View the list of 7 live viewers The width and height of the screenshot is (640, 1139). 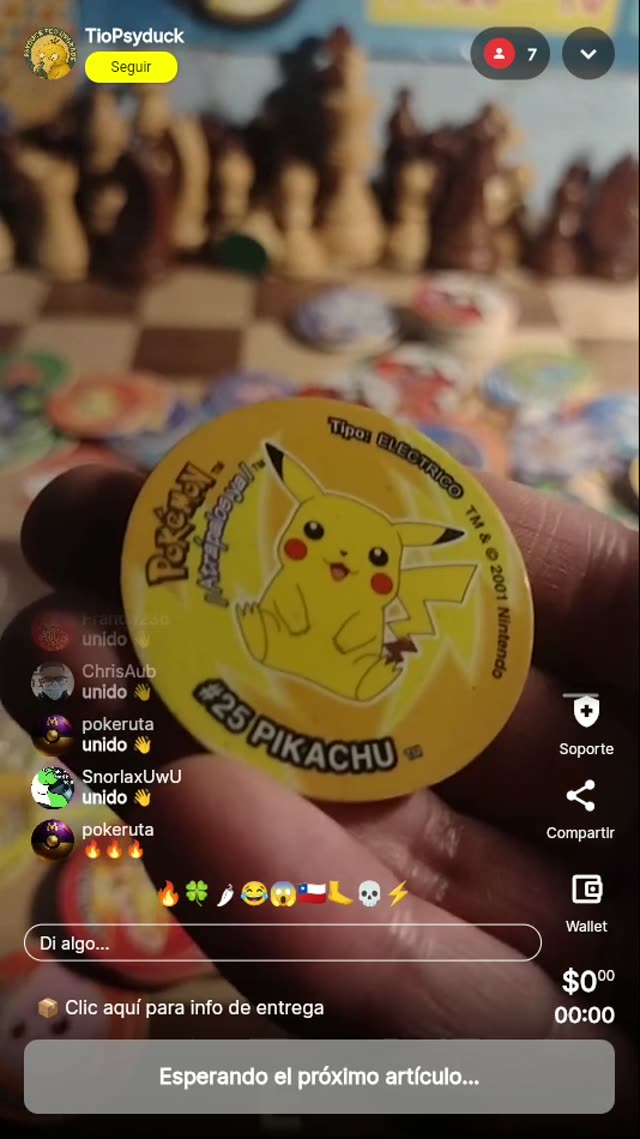510,54
